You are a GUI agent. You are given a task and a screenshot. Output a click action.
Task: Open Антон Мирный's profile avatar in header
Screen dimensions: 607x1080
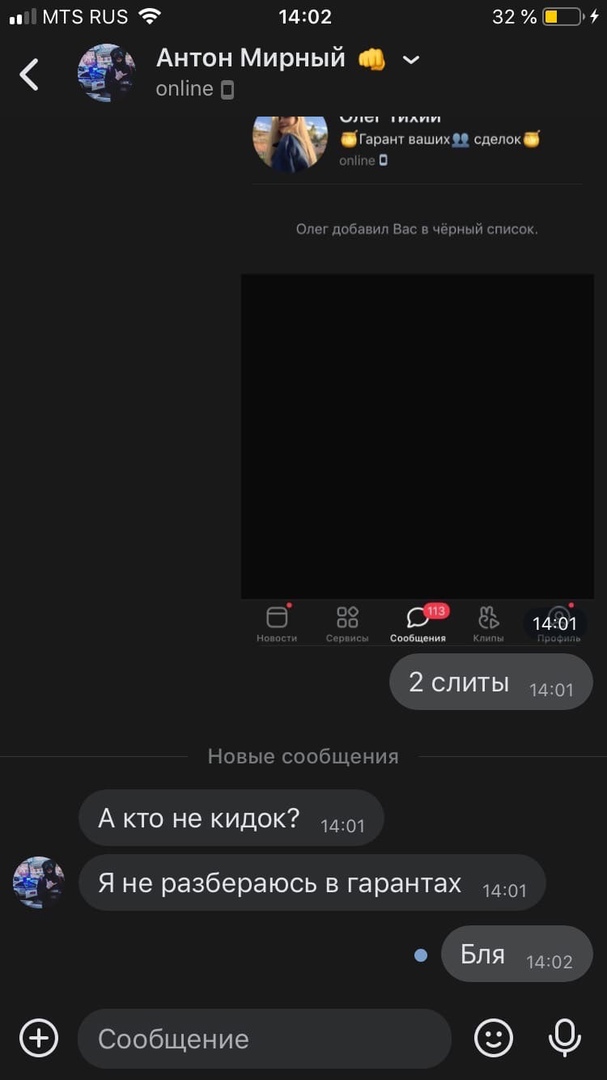pos(106,74)
